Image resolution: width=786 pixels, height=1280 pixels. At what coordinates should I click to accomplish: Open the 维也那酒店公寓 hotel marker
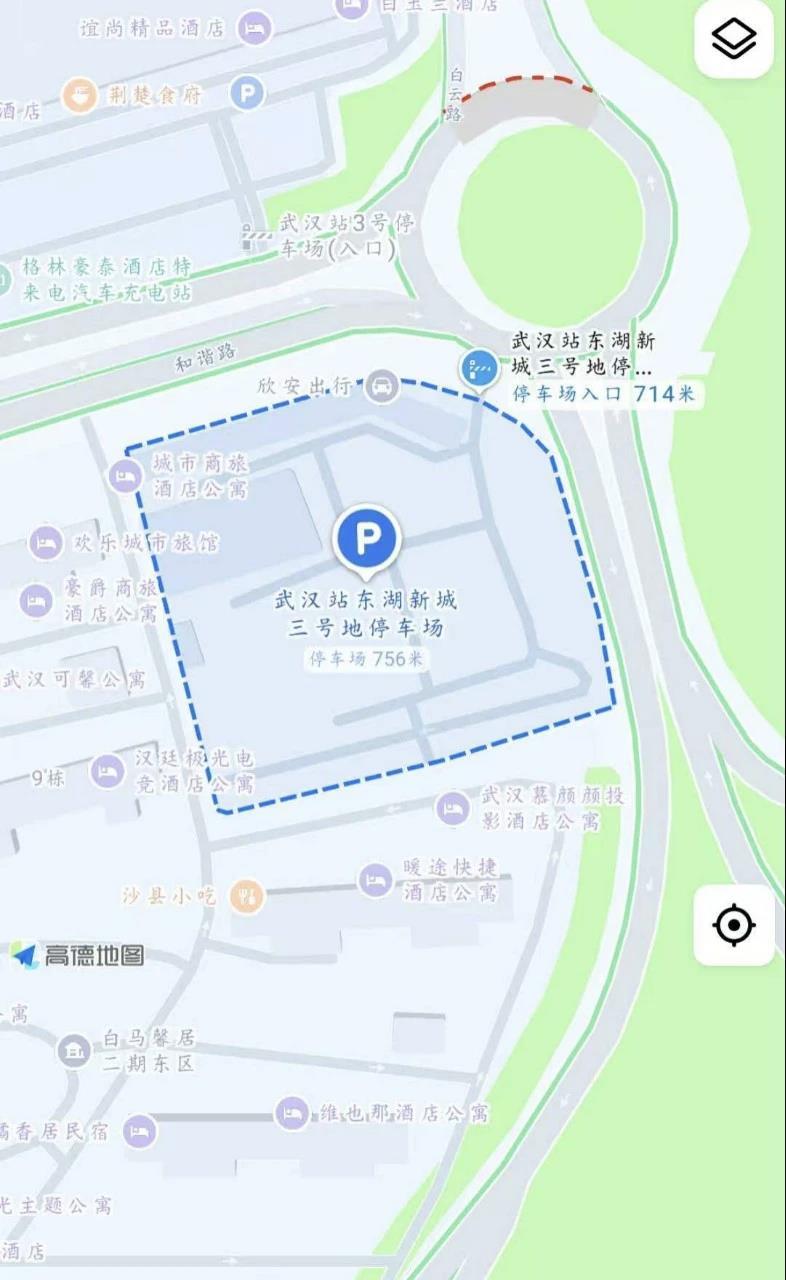click(x=292, y=1112)
